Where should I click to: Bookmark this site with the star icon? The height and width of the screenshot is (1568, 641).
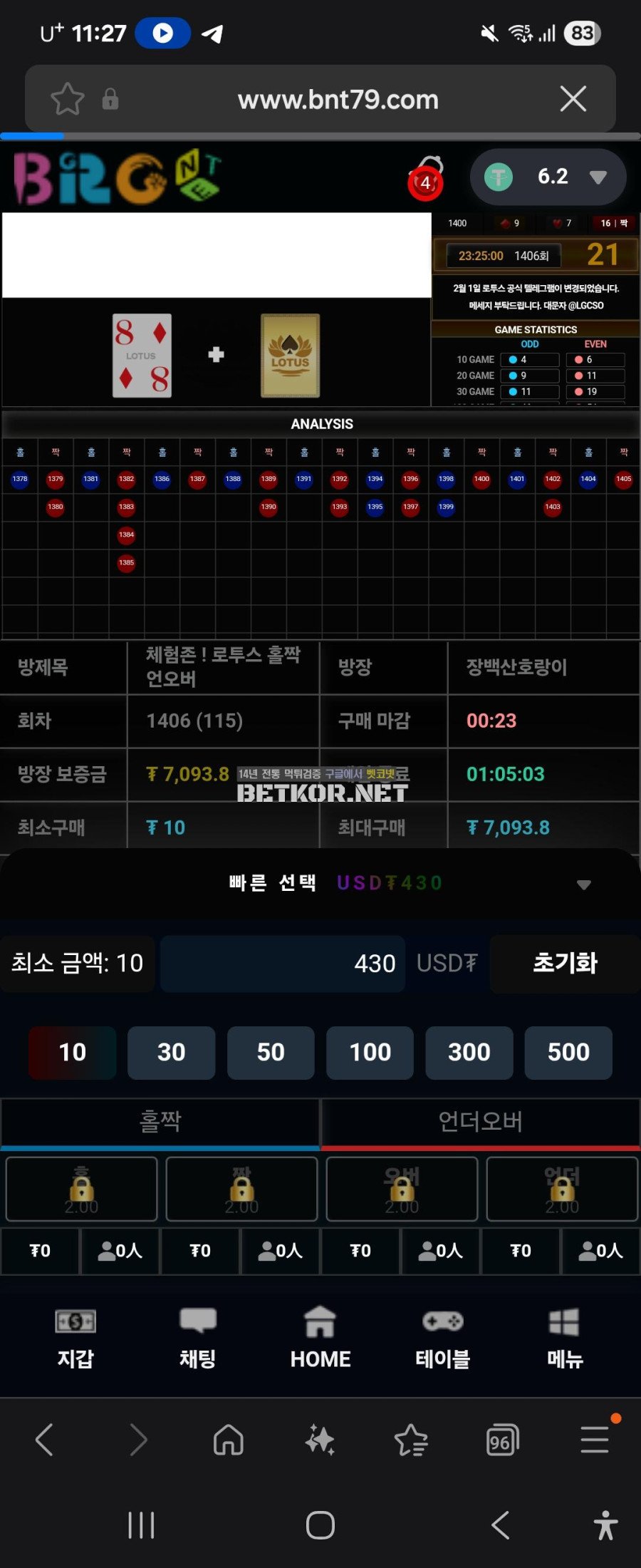pyautogui.click(x=68, y=99)
